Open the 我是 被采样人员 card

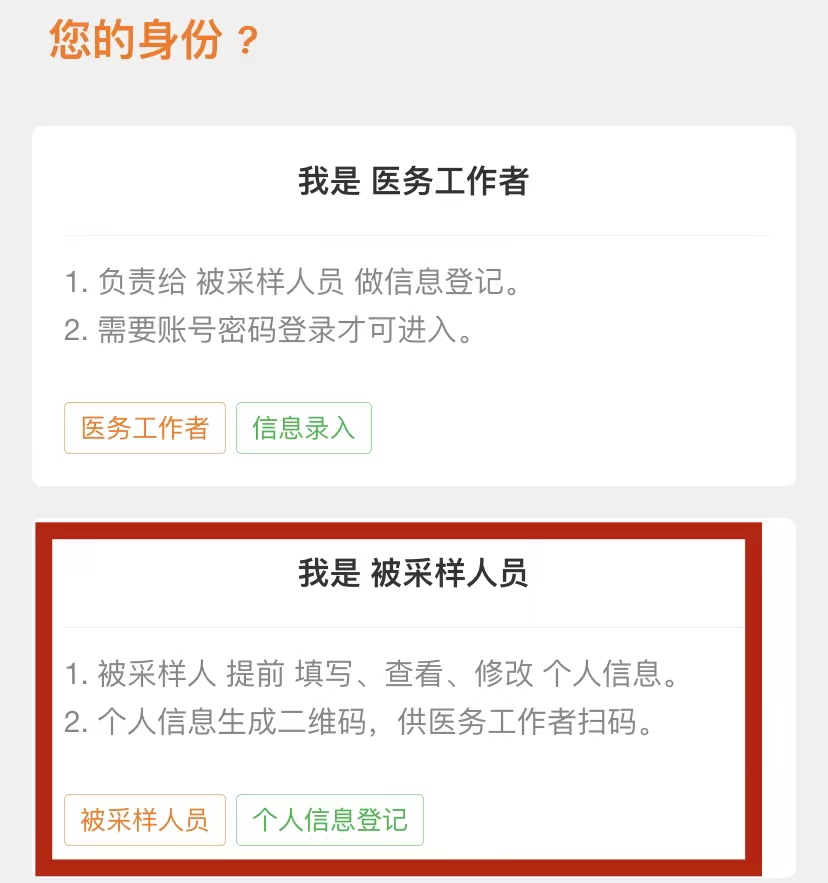(x=413, y=574)
